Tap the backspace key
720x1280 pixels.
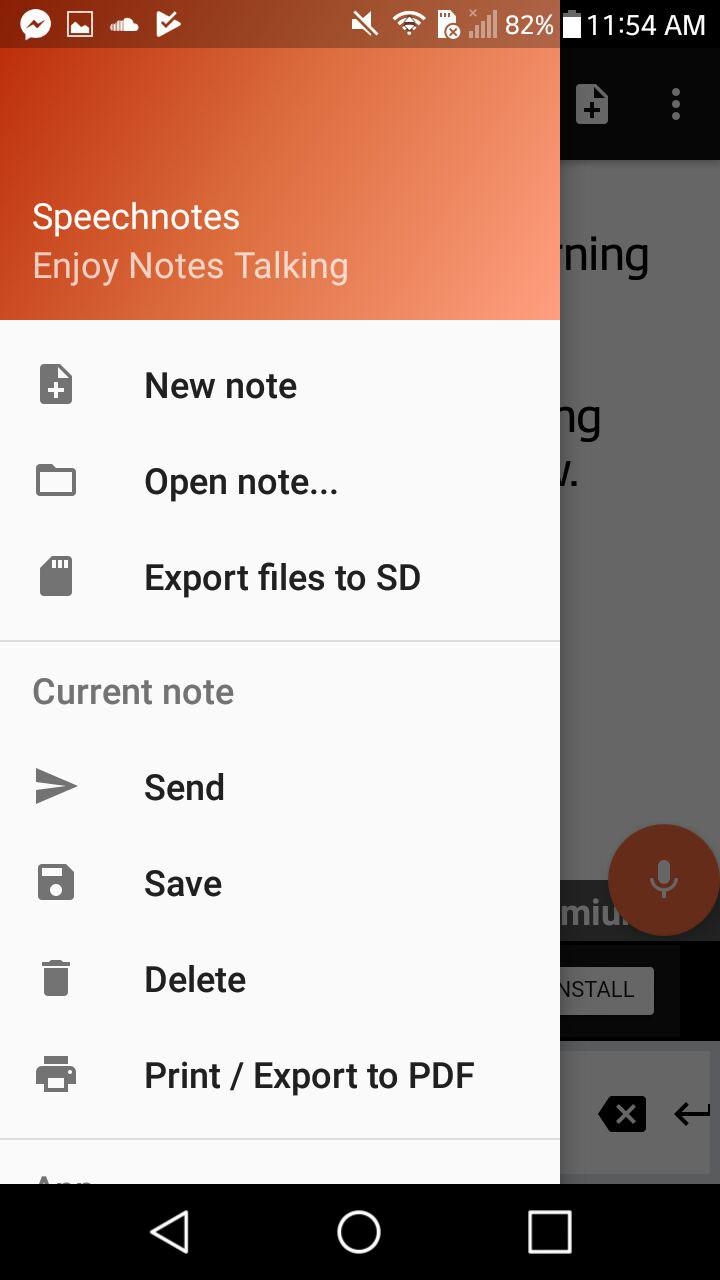pos(622,1114)
